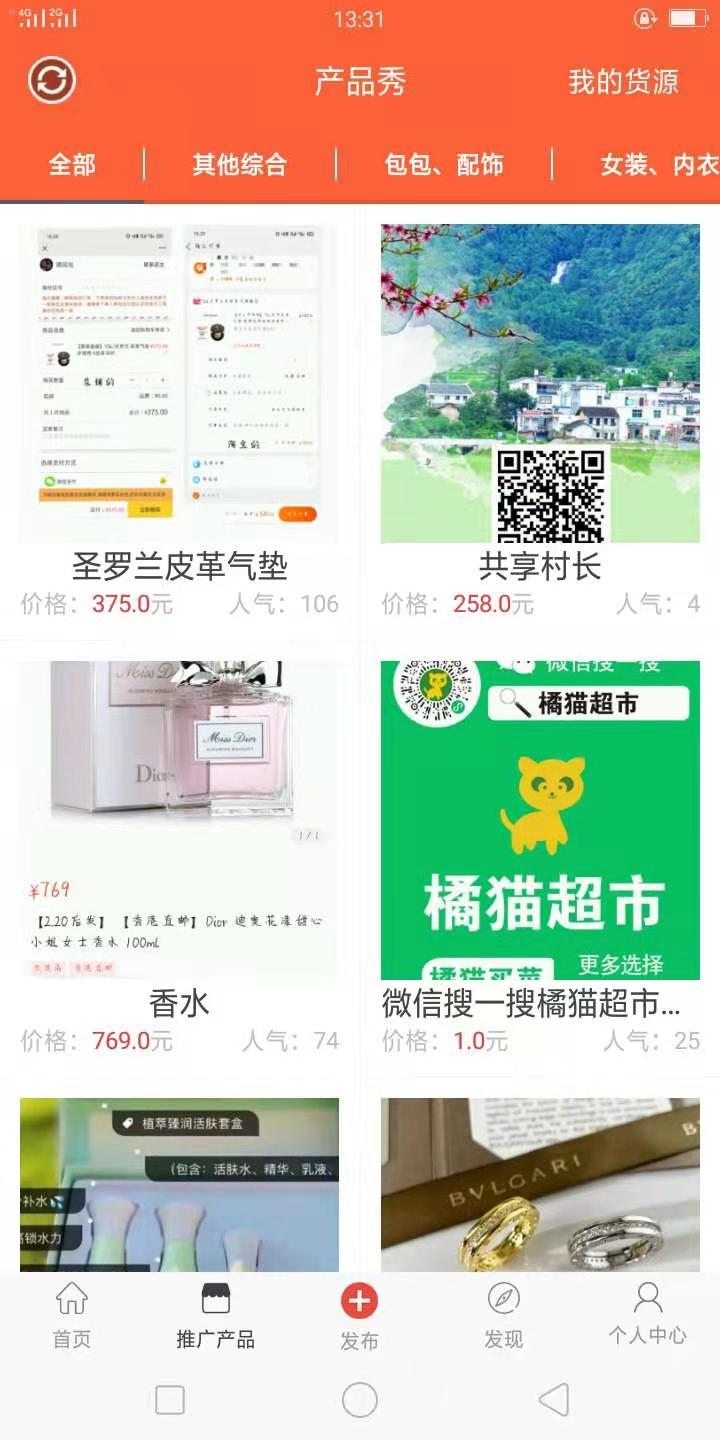Viewport: 720px width, 1440px height.
Task: Tap the Android home circle button
Action: tap(362, 1400)
